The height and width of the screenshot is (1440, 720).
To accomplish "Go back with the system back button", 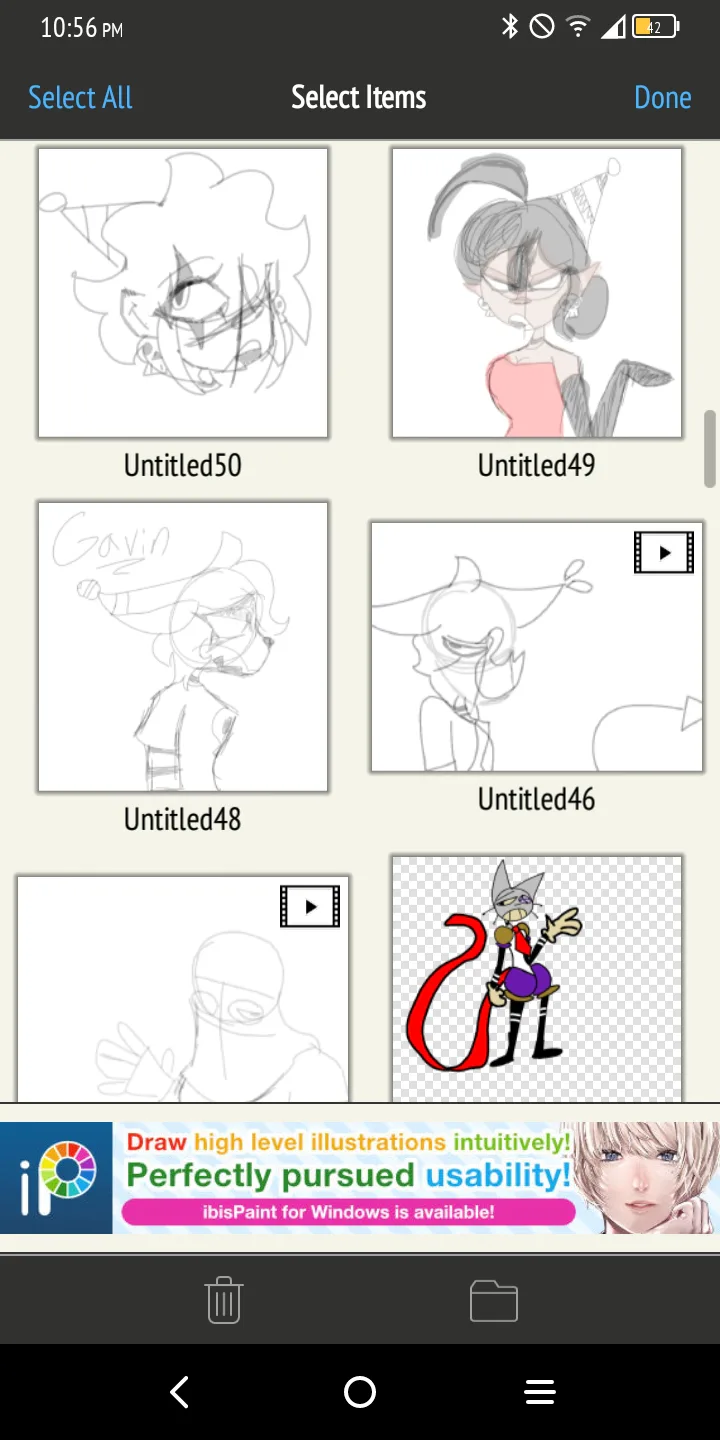I will [x=180, y=1392].
